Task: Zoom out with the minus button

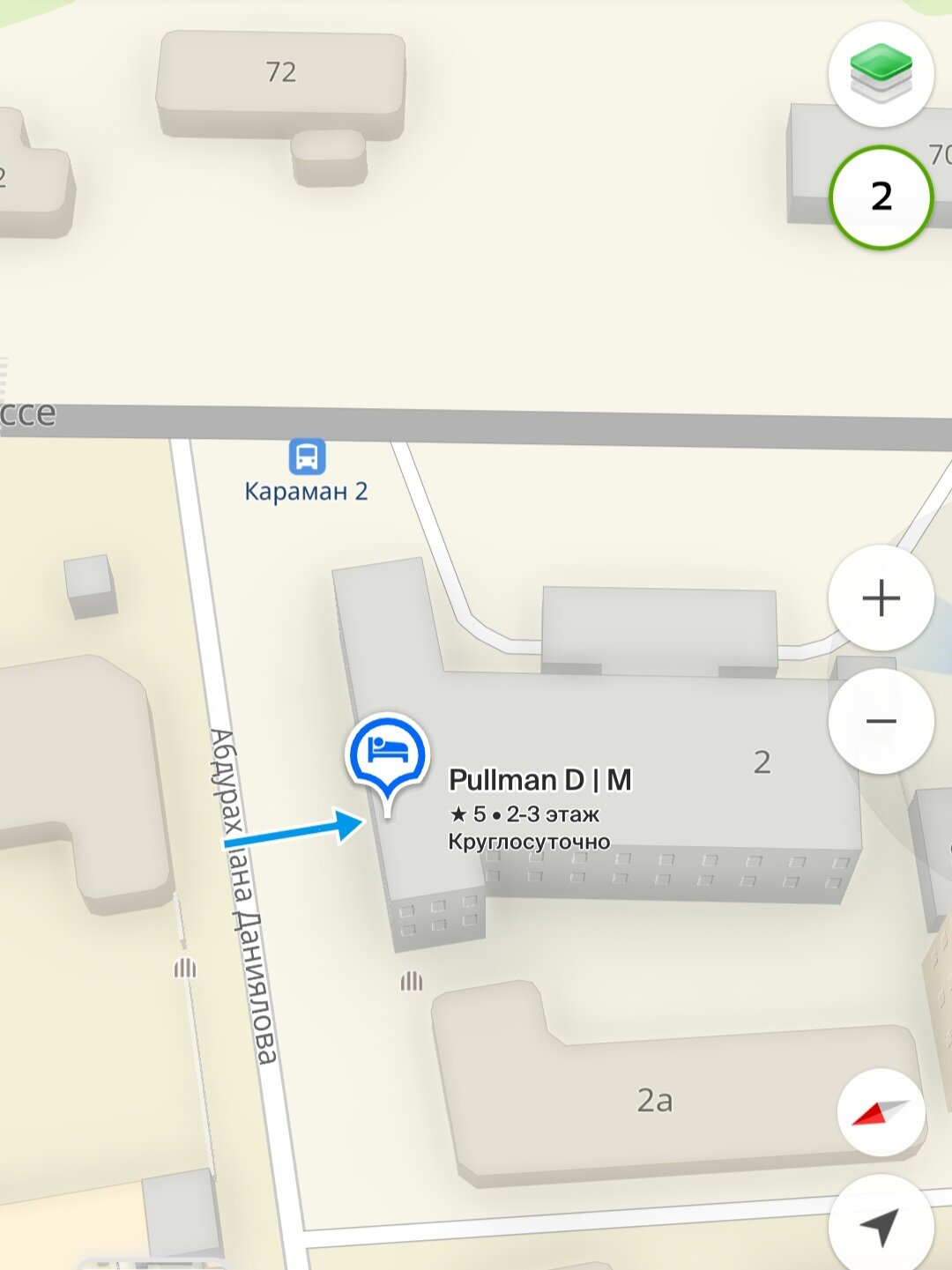Action: 880,721
